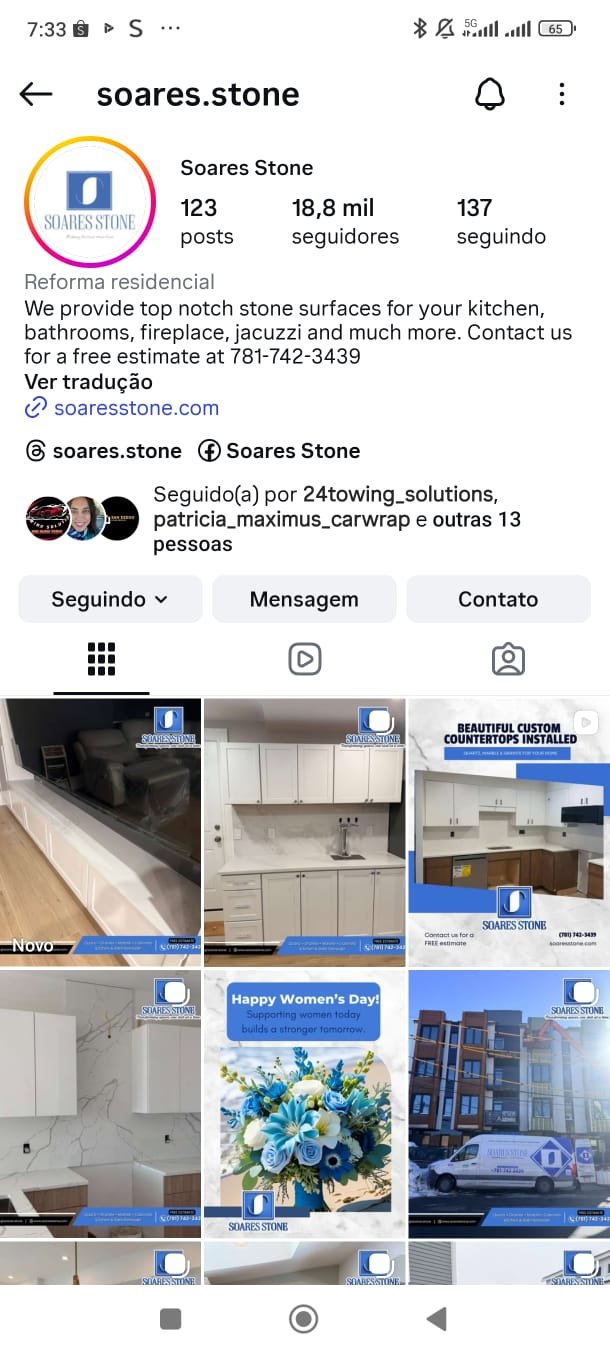Open the Happy Women's Day post
The height and width of the screenshot is (1356, 610).
click(x=304, y=1103)
